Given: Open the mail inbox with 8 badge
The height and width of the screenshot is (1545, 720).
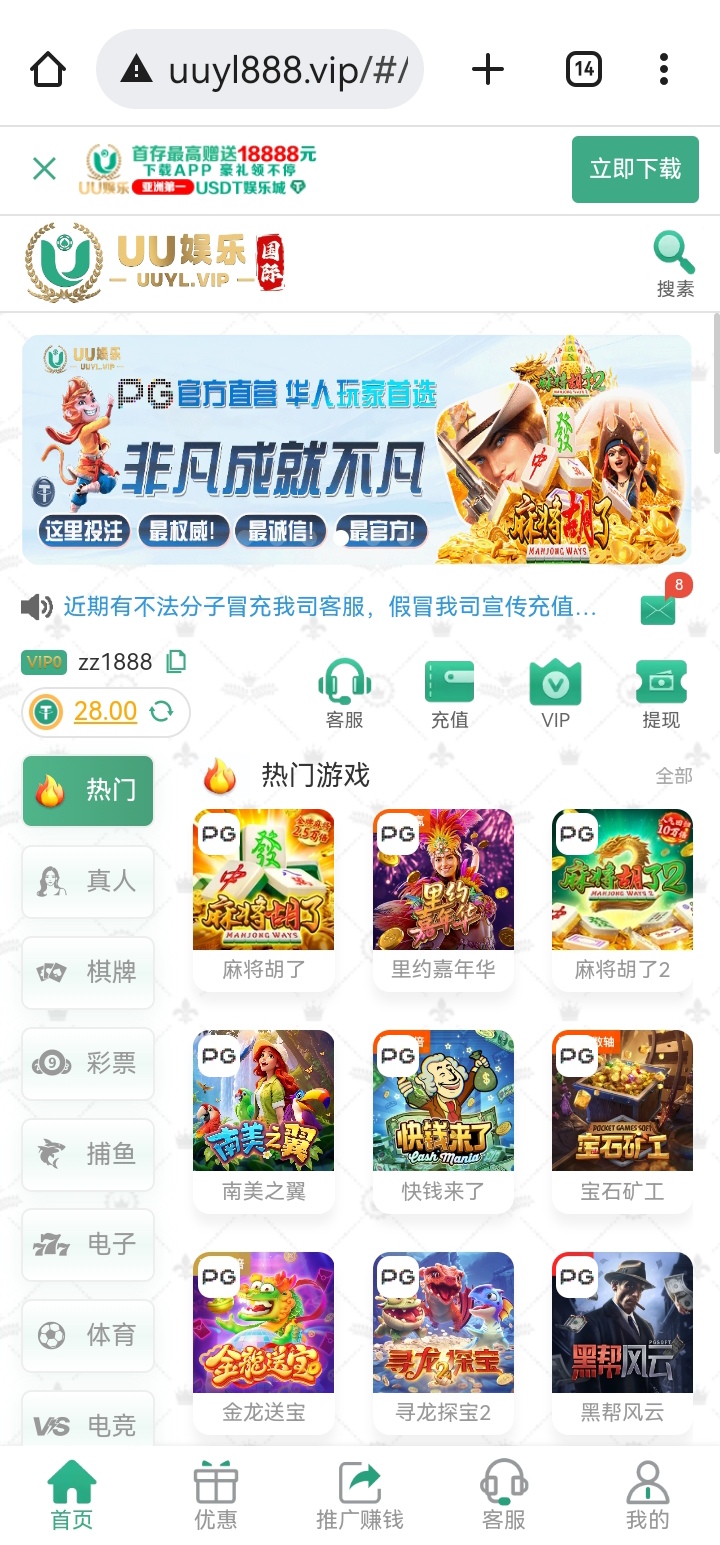Looking at the screenshot, I should (659, 608).
